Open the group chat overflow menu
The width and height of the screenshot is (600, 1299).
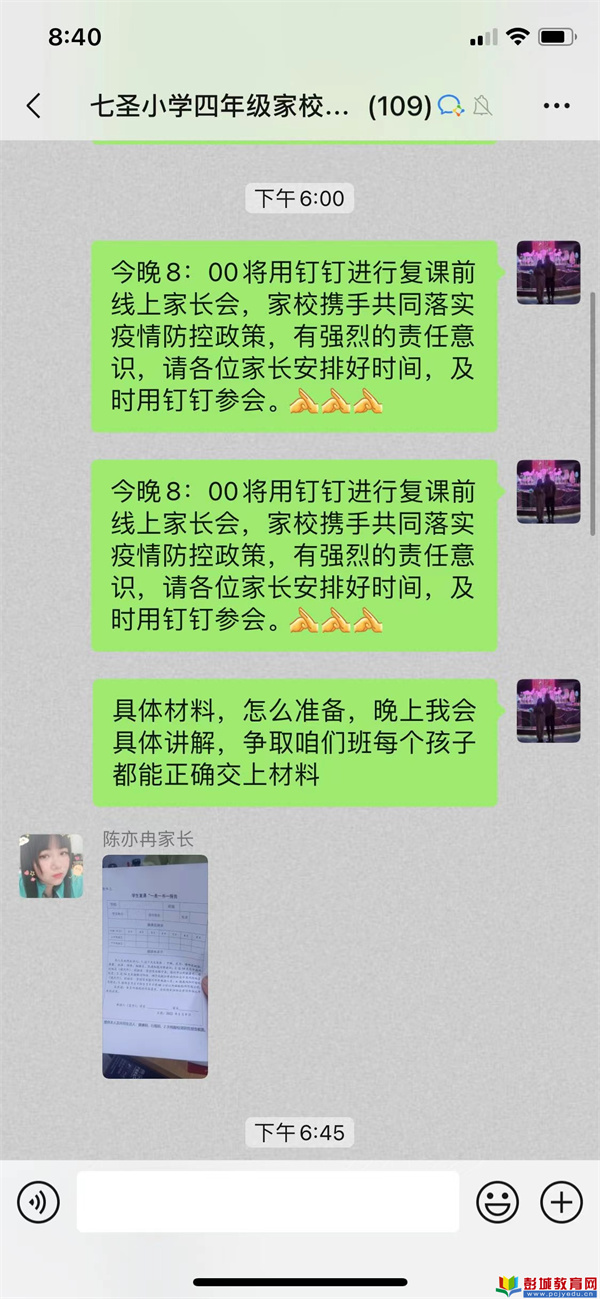(556, 106)
